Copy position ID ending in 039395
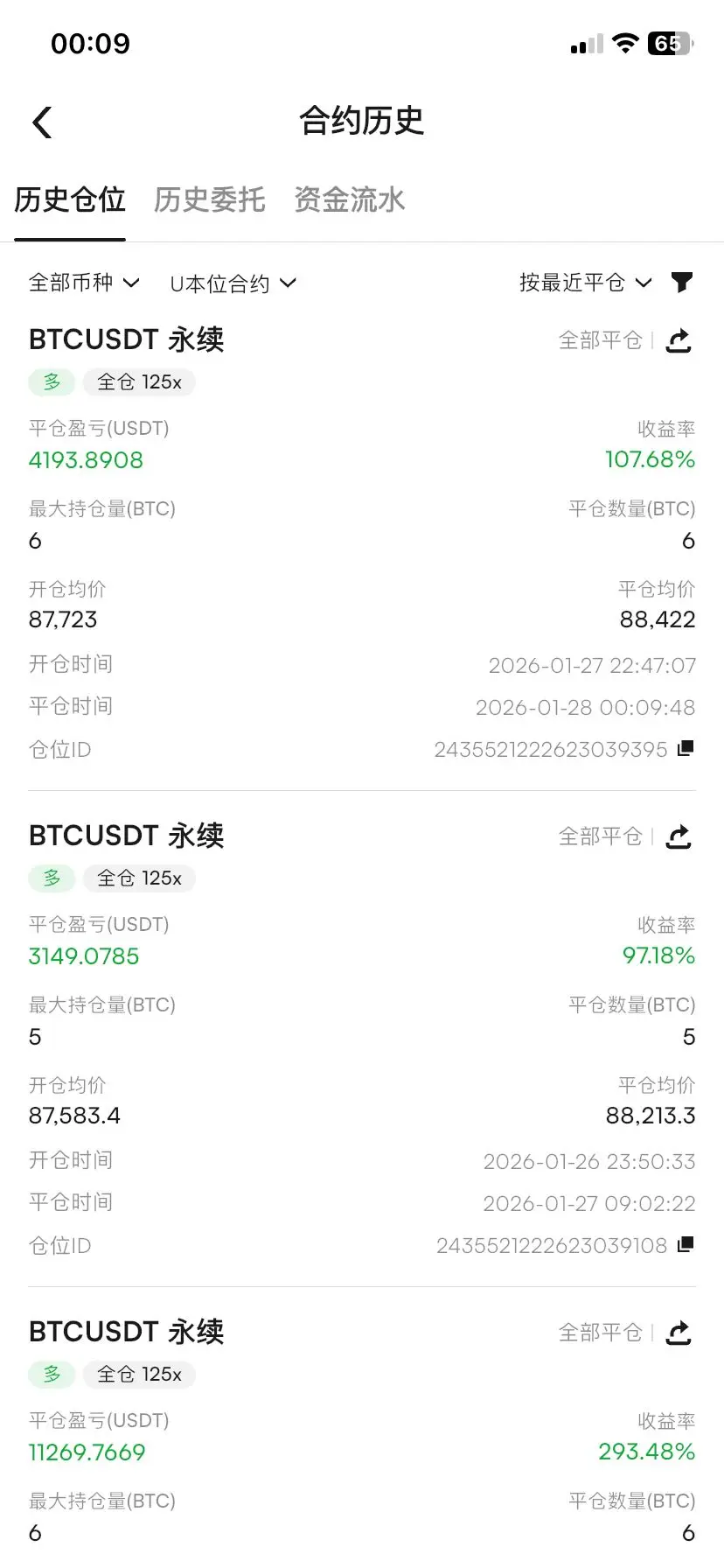 pos(686,748)
